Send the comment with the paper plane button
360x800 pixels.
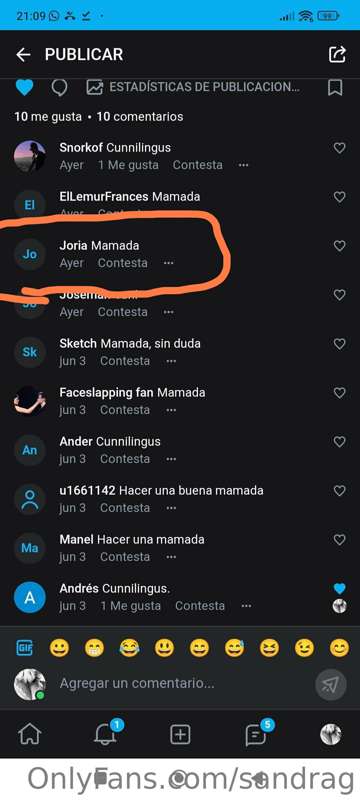pyautogui.click(x=331, y=684)
